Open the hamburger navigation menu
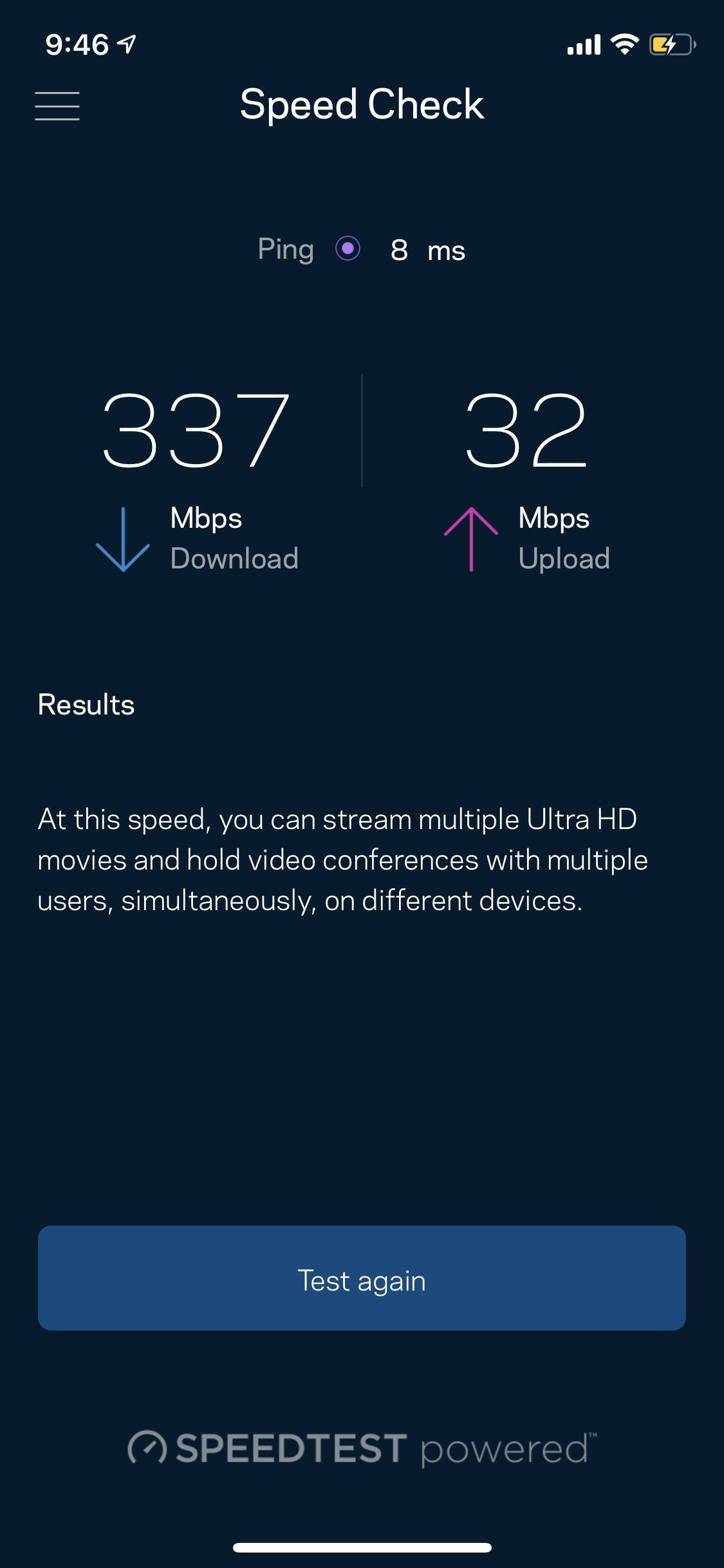 tap(57, 106)
